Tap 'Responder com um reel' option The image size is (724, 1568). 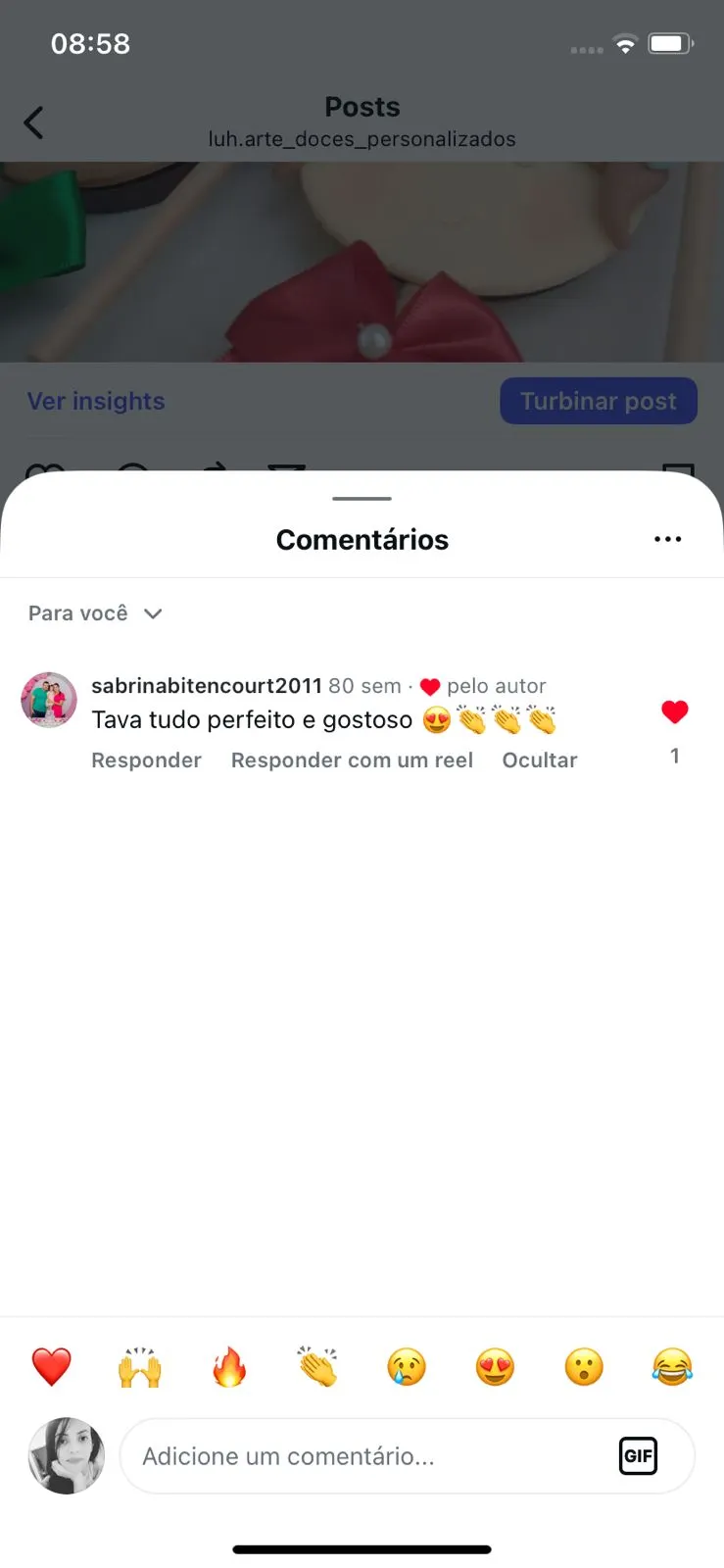tap(352, 760)
